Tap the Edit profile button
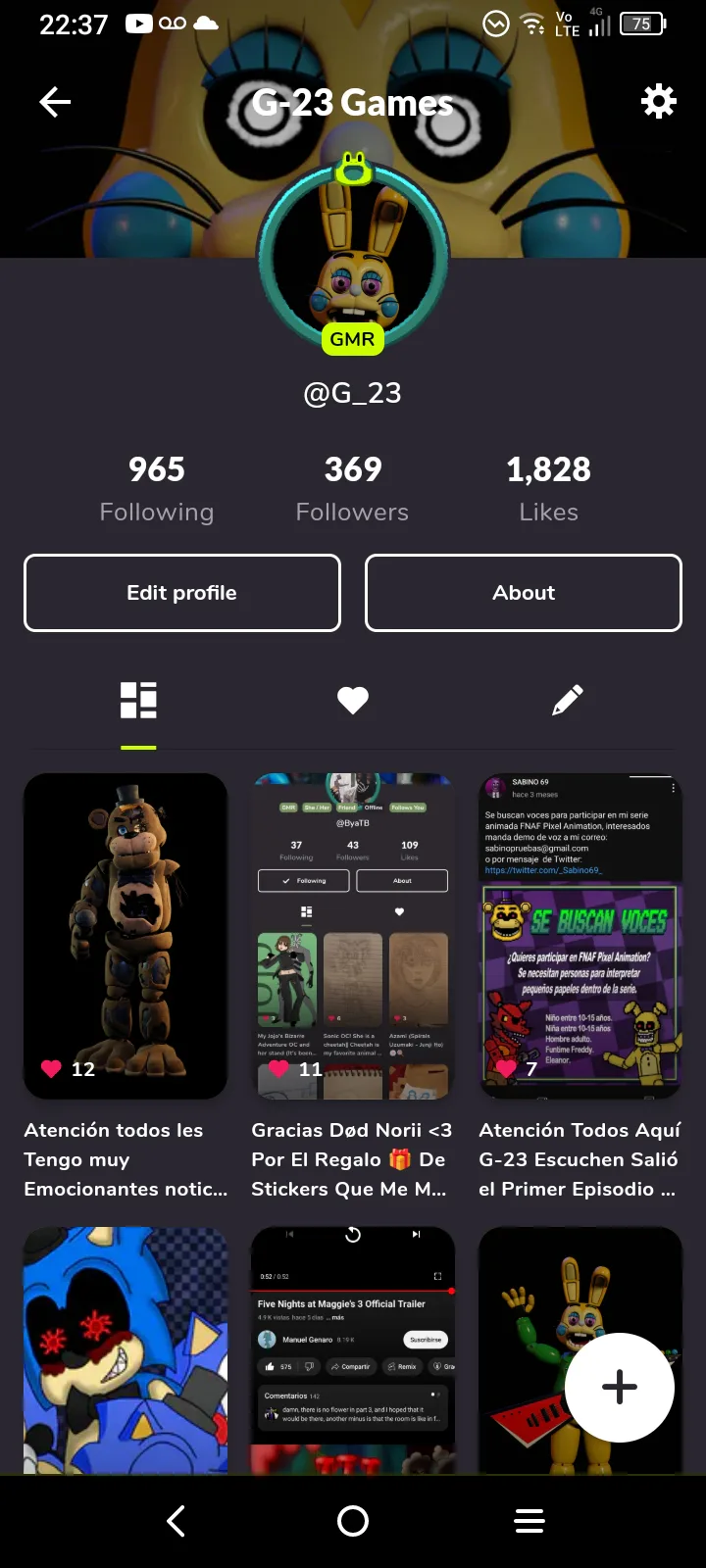Screen dimensions: 706x1568 click(x=182, y=593)
